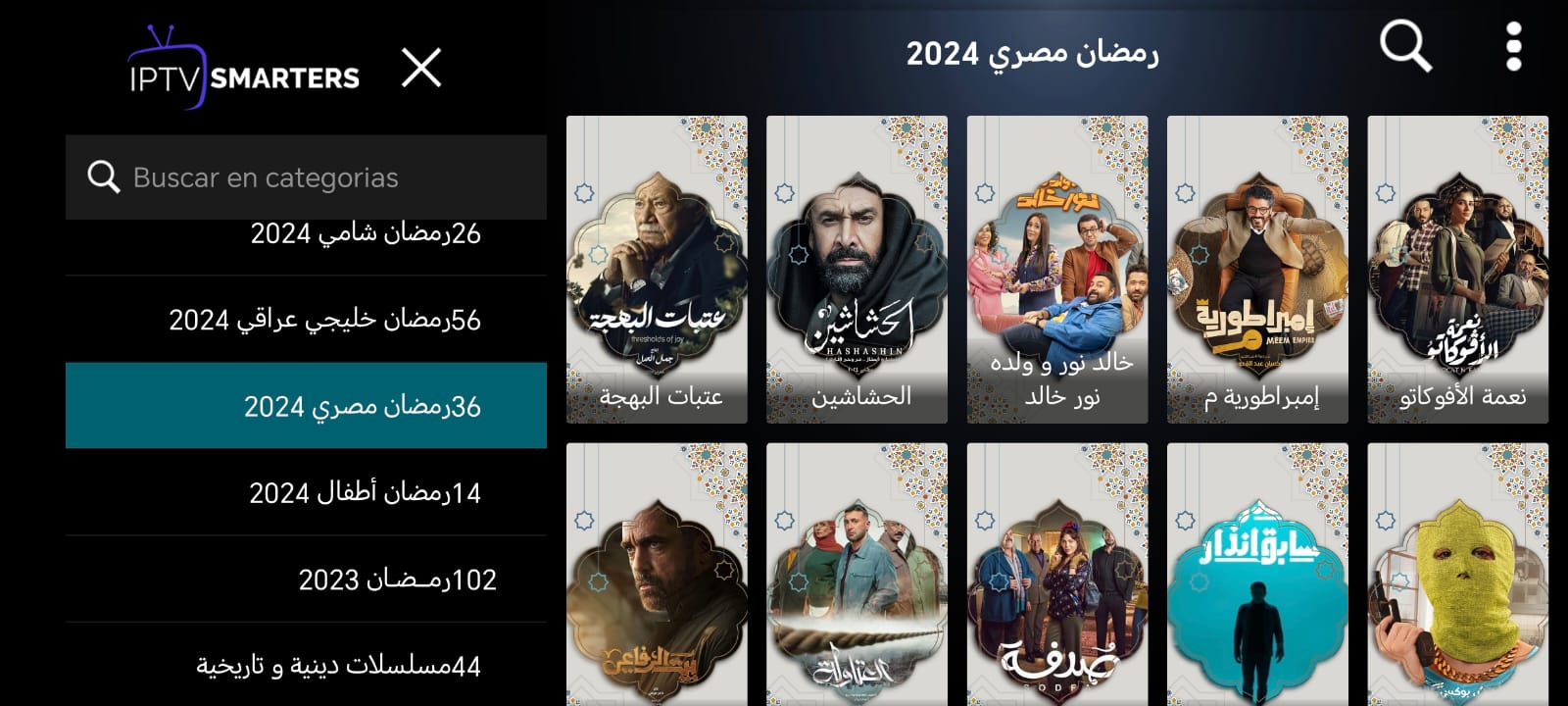
Task: Open the three-dot overflow menu
Action: tap(1513, 46)
